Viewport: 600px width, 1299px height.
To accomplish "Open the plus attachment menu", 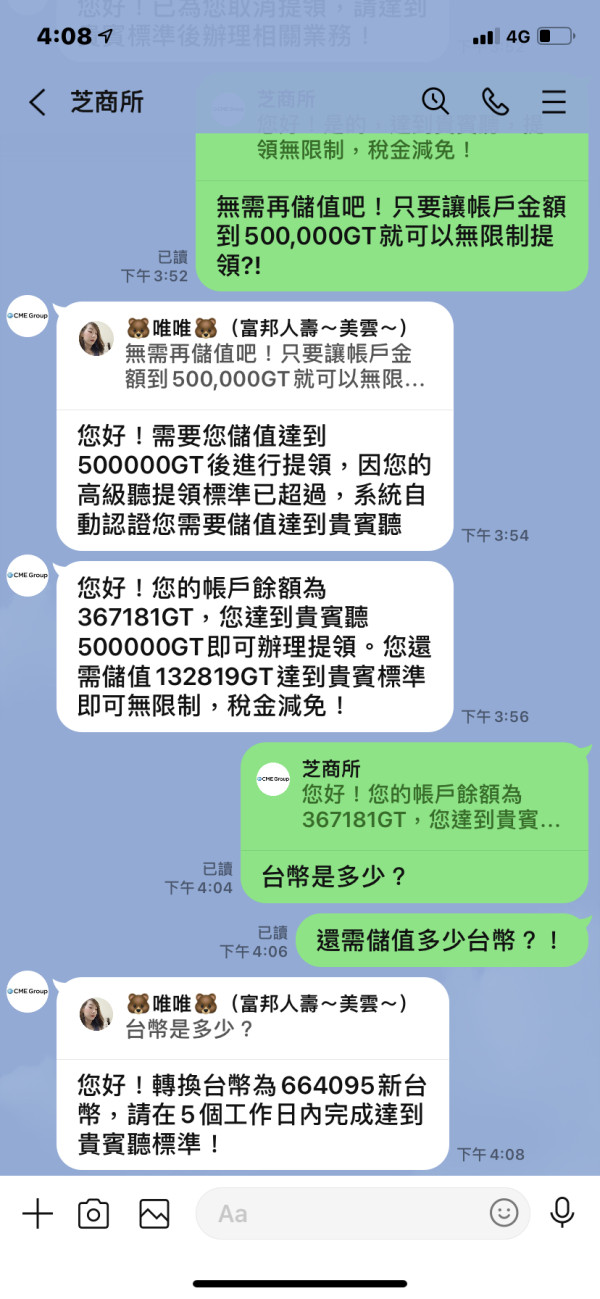I will pyautogui.click(x=37, y=1214).
